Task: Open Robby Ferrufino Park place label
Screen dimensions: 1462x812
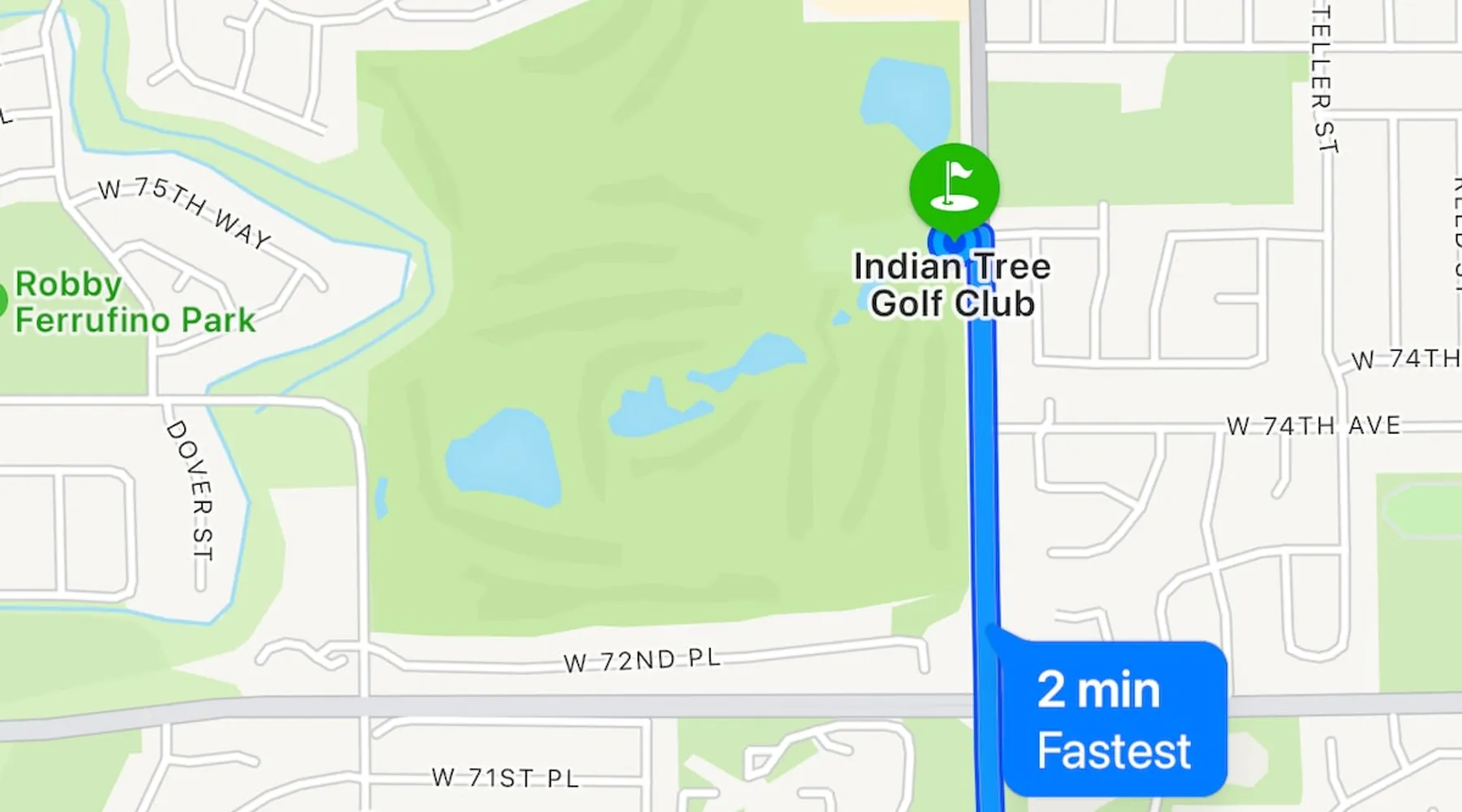Action: click(x=134, y=303)
